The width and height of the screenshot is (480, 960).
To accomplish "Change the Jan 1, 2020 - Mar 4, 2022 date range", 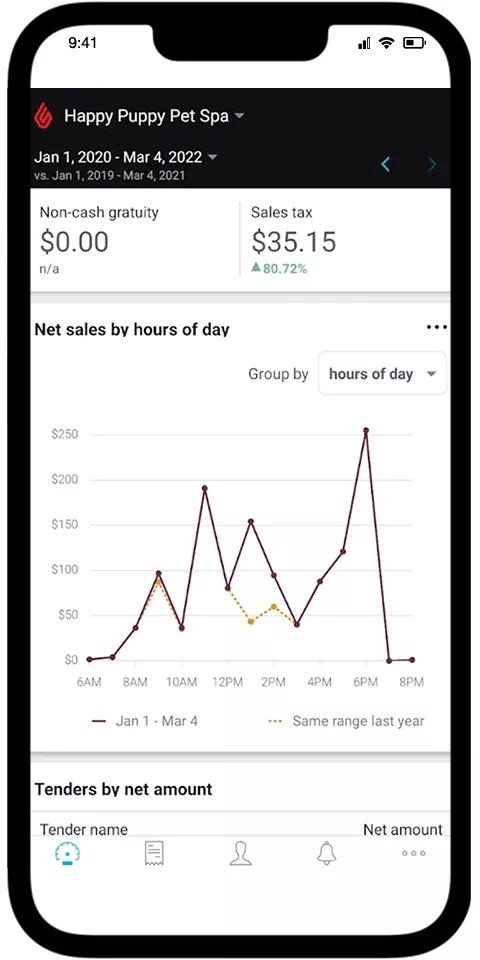I will tap(126, 157).
